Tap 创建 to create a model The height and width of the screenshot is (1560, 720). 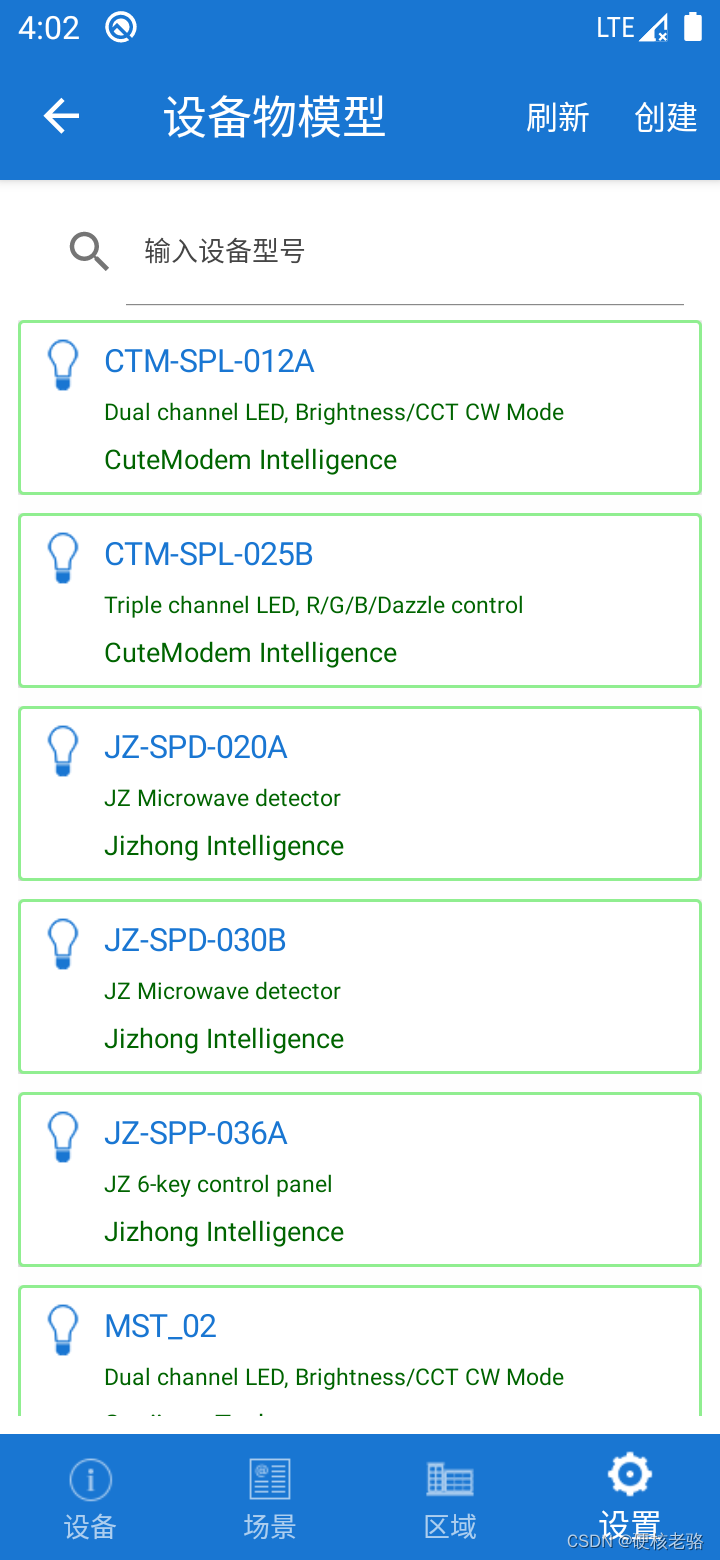tap(665, 118)
